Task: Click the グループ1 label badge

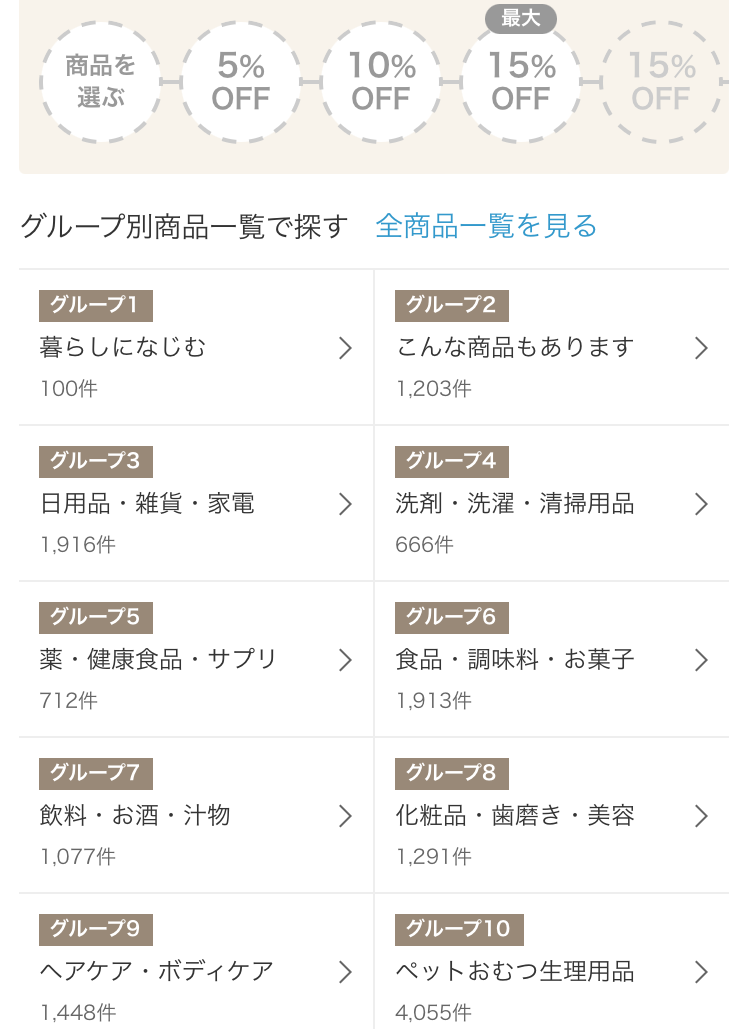Action: pos(96,305)
